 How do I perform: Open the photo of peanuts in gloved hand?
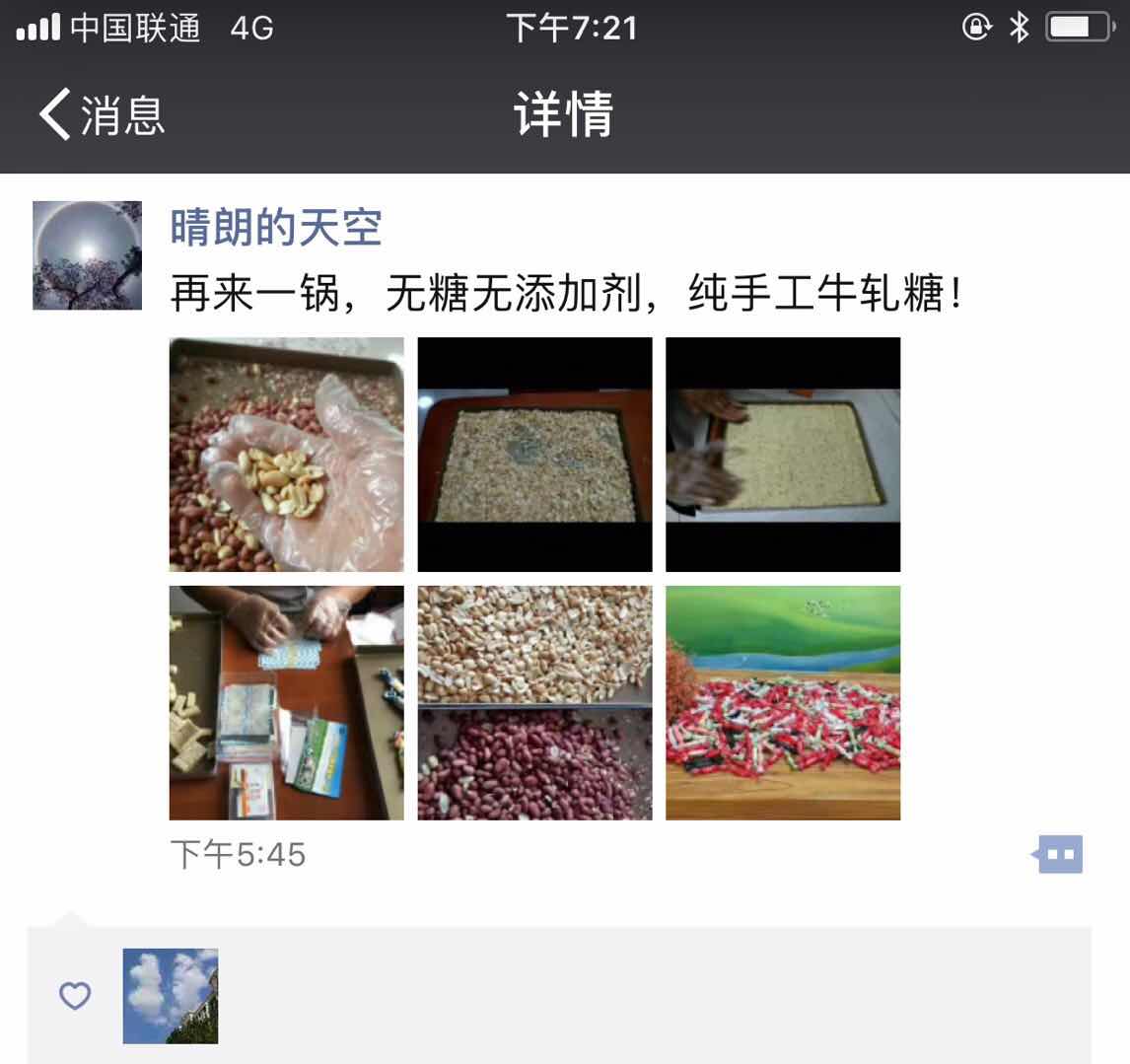pos(286,455)
